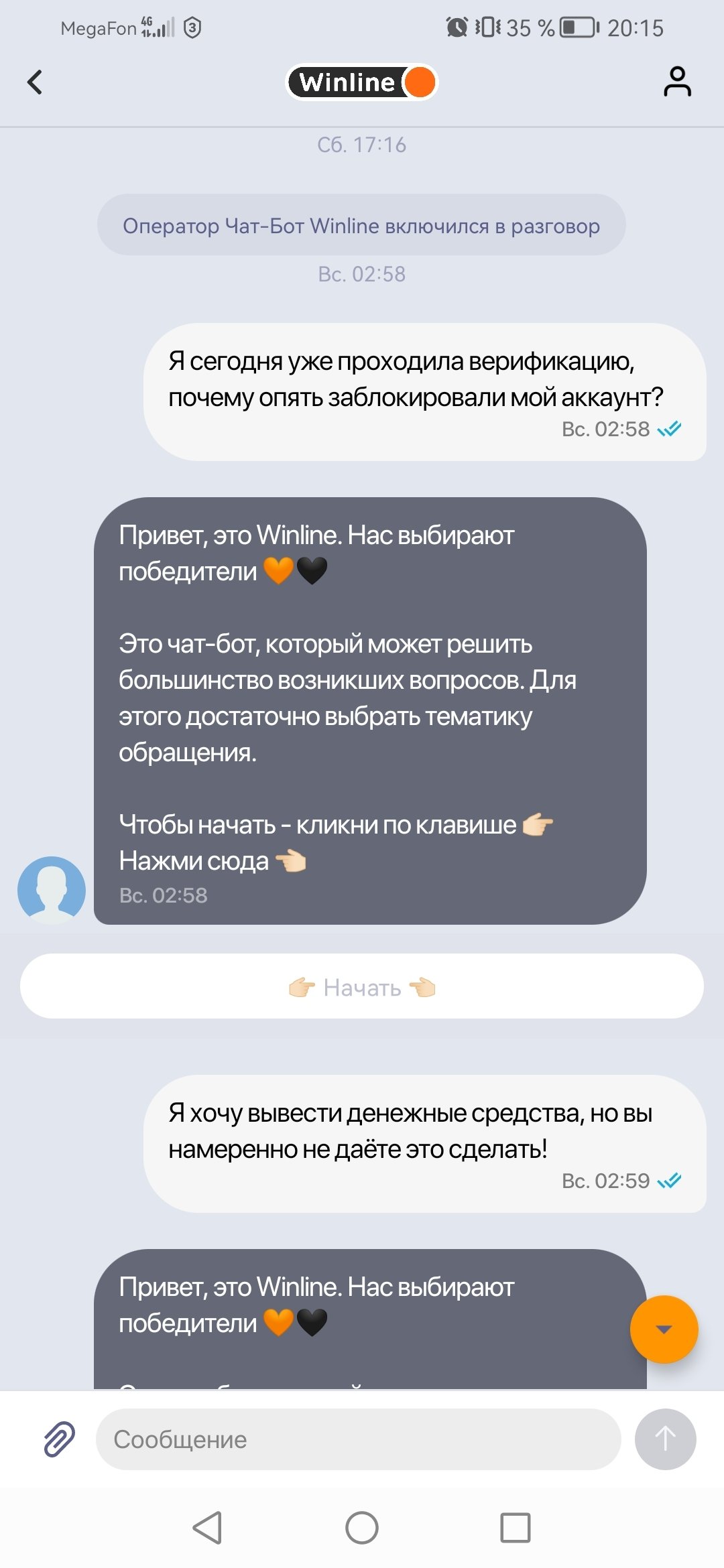Jump to latest message with orange arrow

click(x=664, y=1329)
